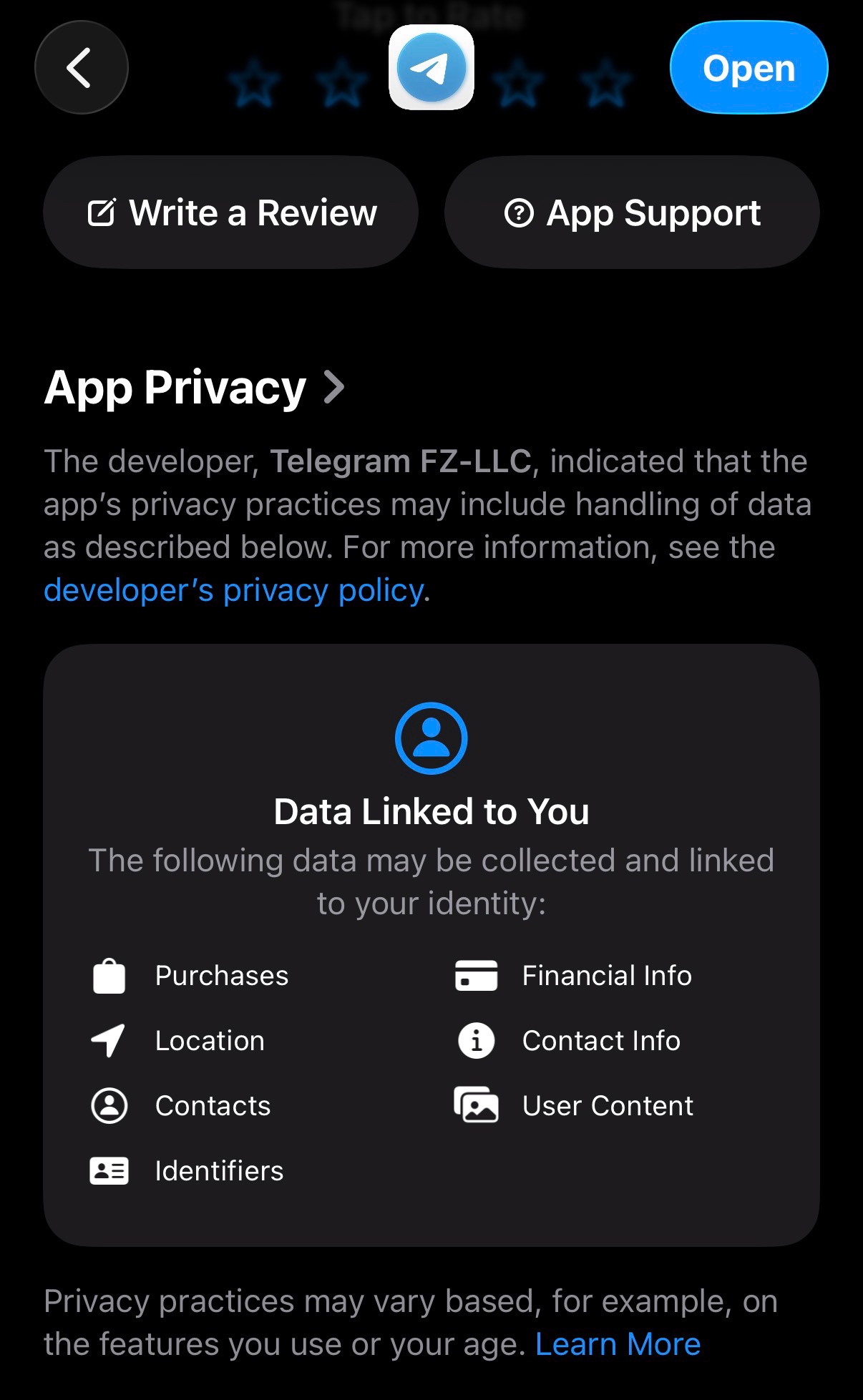863x1400 pixels.
Task: Open the developer's privacy policy link
Action: (233, 591)
